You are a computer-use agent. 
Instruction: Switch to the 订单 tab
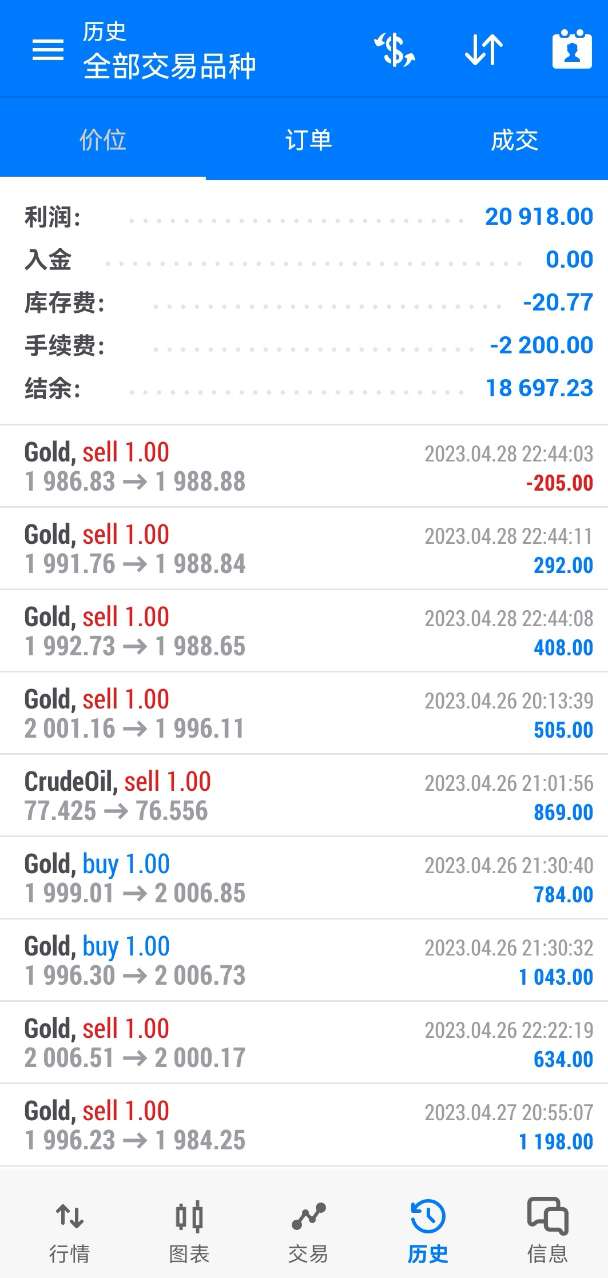click(x=308, y=140)
